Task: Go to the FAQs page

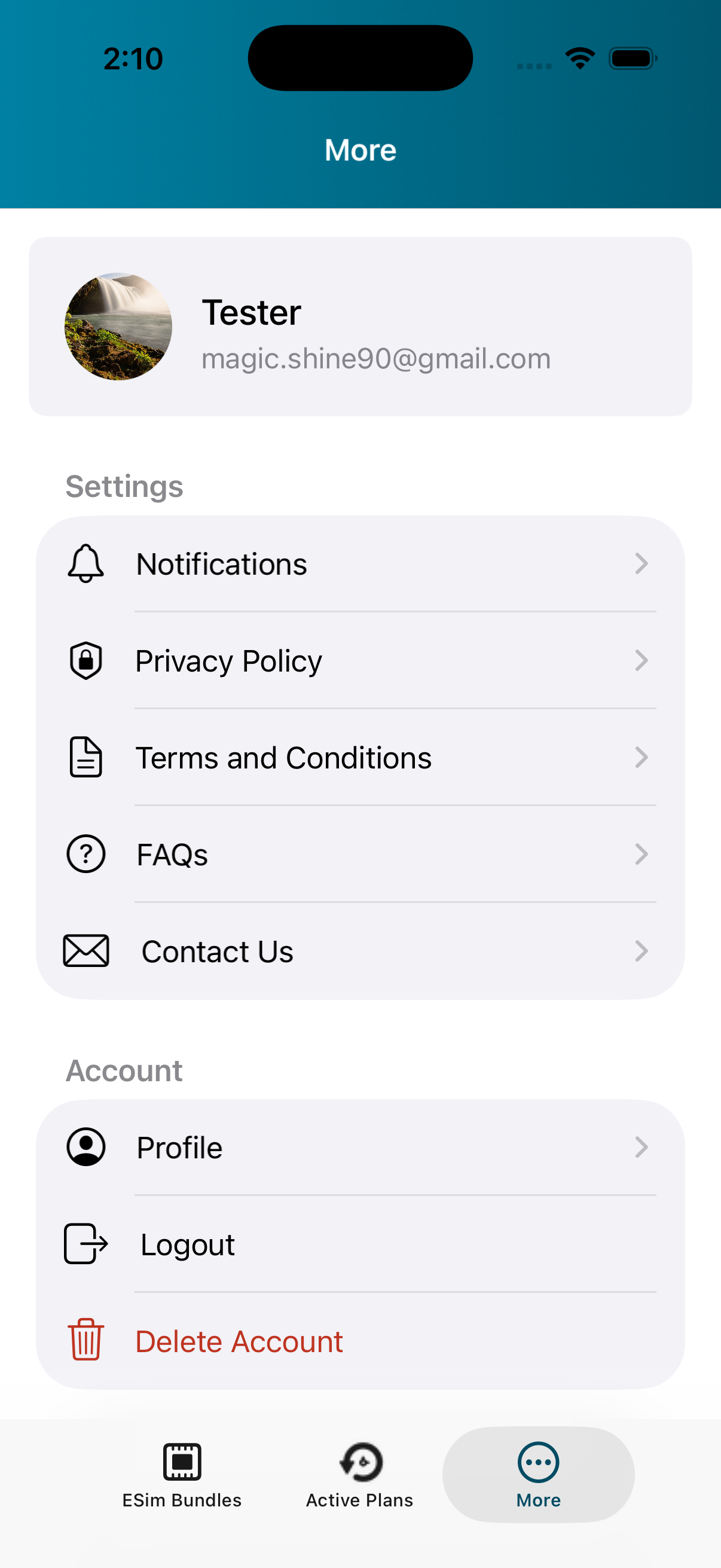Action: (360, 854)
